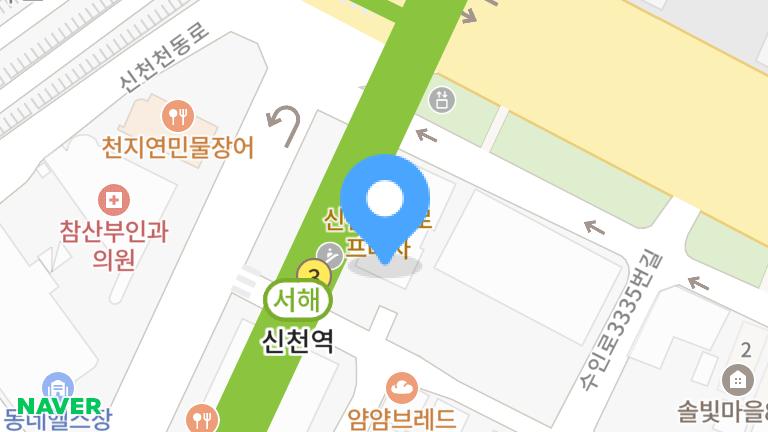
Task: Open the 신천역 서해 station marker
Action: (296, 298)
